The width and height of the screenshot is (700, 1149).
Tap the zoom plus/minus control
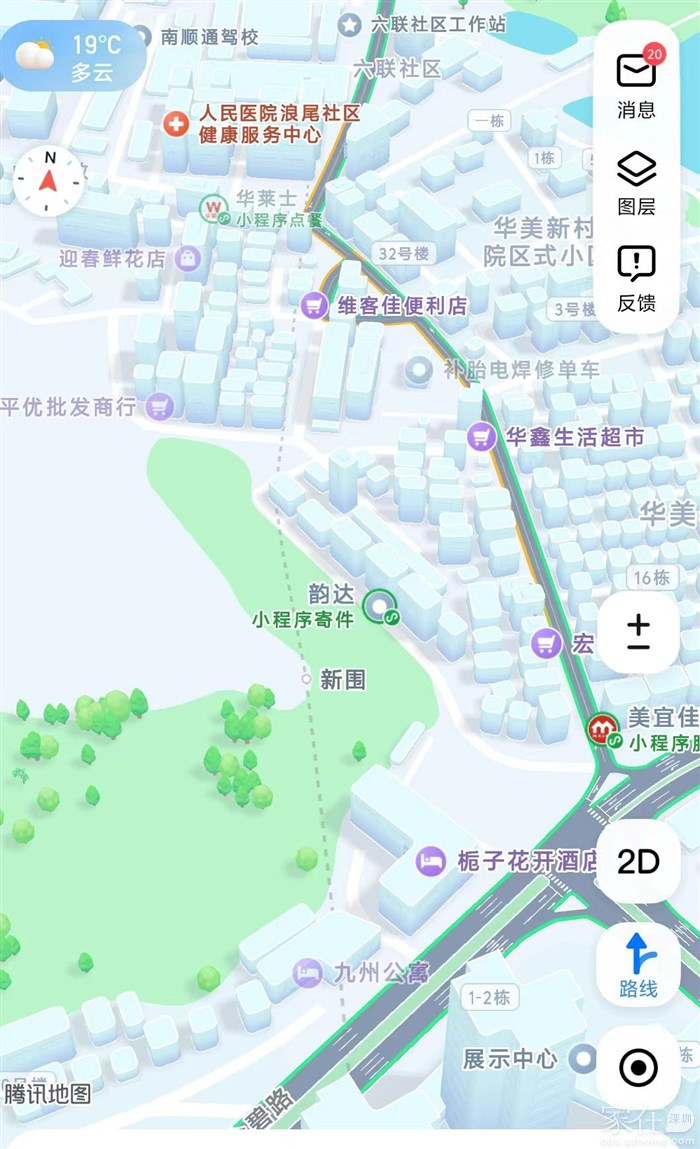point(638,632)
